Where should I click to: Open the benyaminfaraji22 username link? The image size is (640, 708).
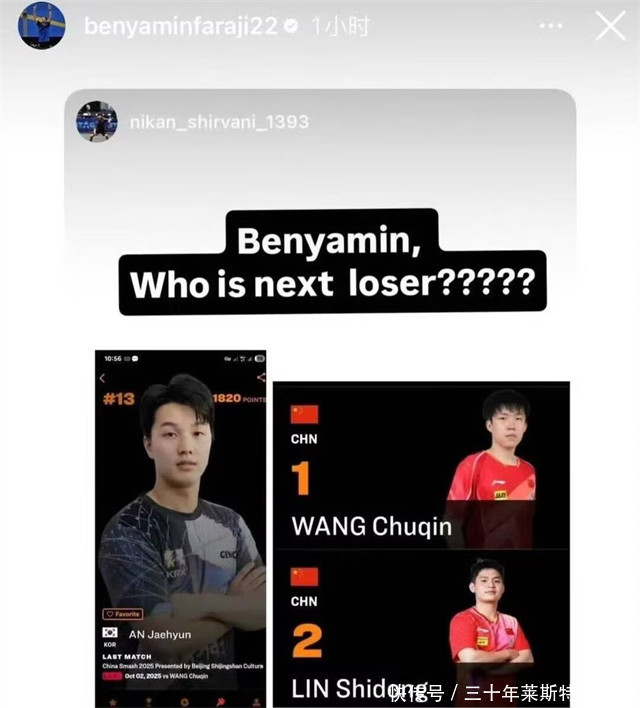point(180,27)
